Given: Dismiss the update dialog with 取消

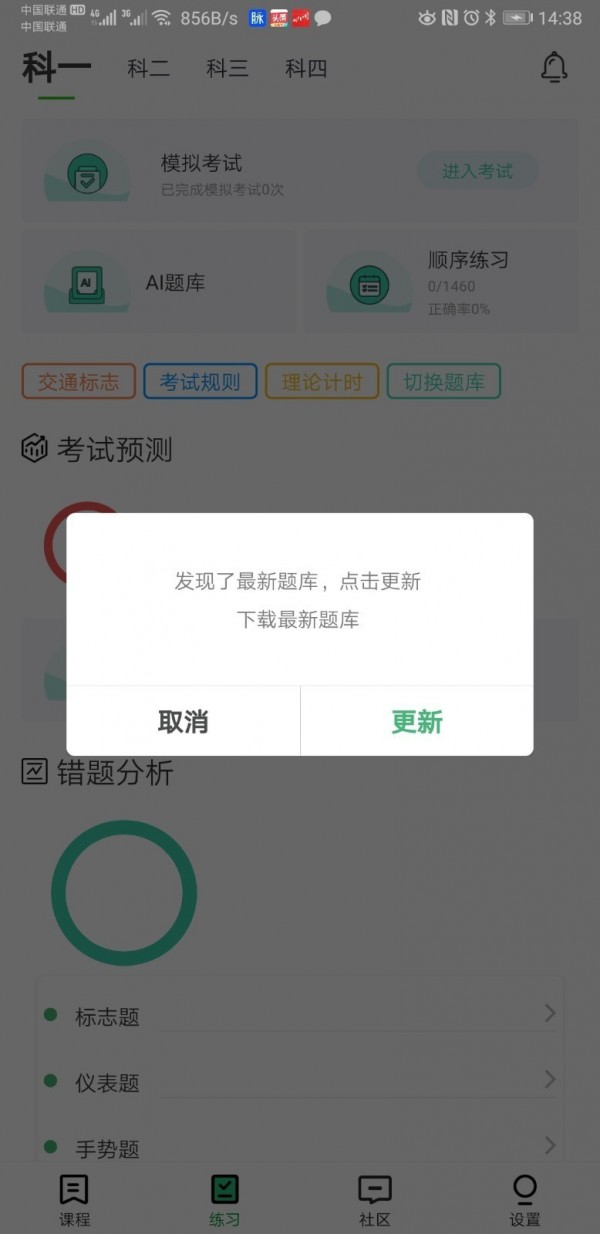Looking at the screenshot, I should click(183, 721).
